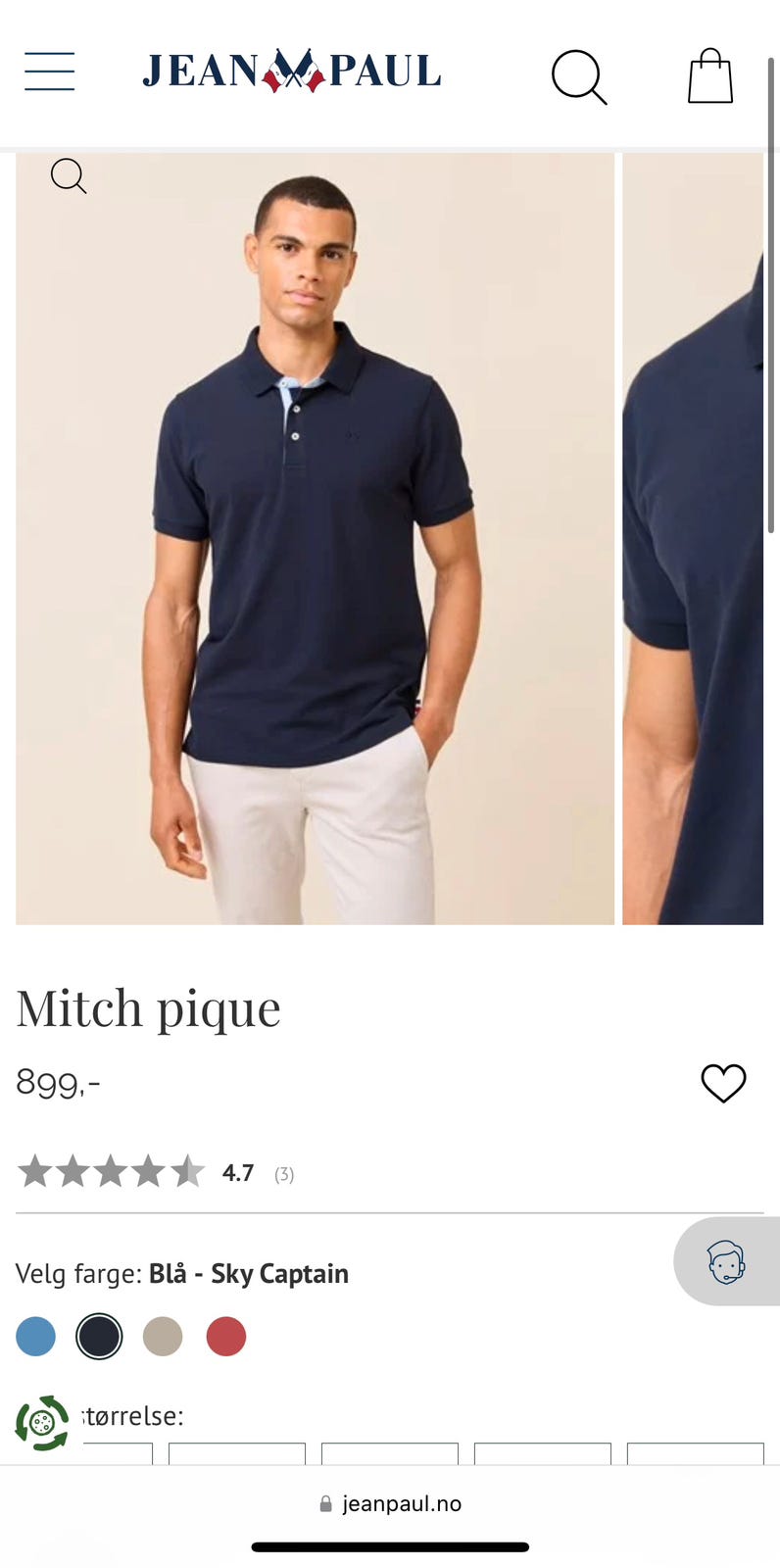Open the hamburger menu

[50, 72]
